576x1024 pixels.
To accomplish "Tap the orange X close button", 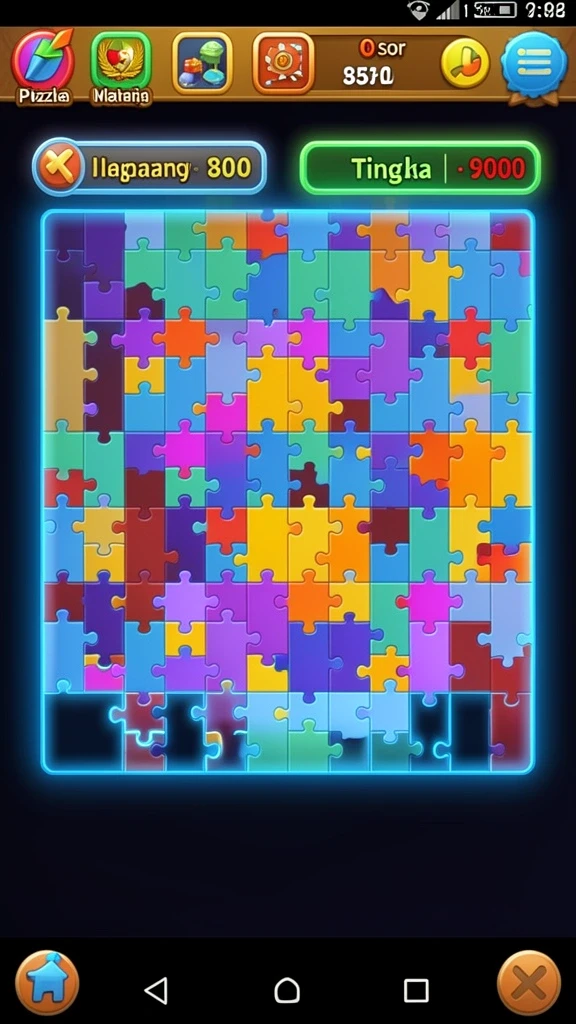I will [528, 983].
